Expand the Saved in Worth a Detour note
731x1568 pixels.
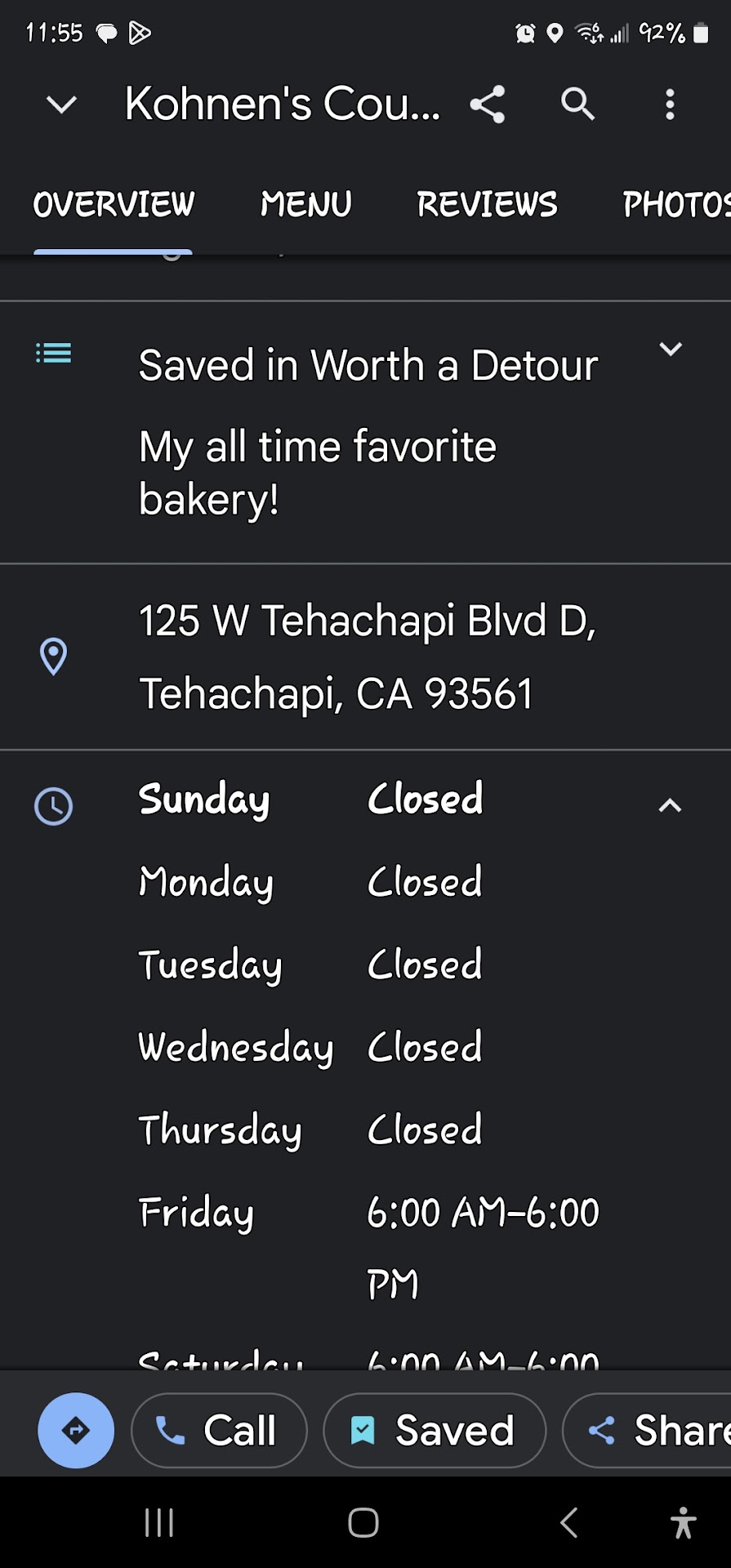(x=670, y=350)
